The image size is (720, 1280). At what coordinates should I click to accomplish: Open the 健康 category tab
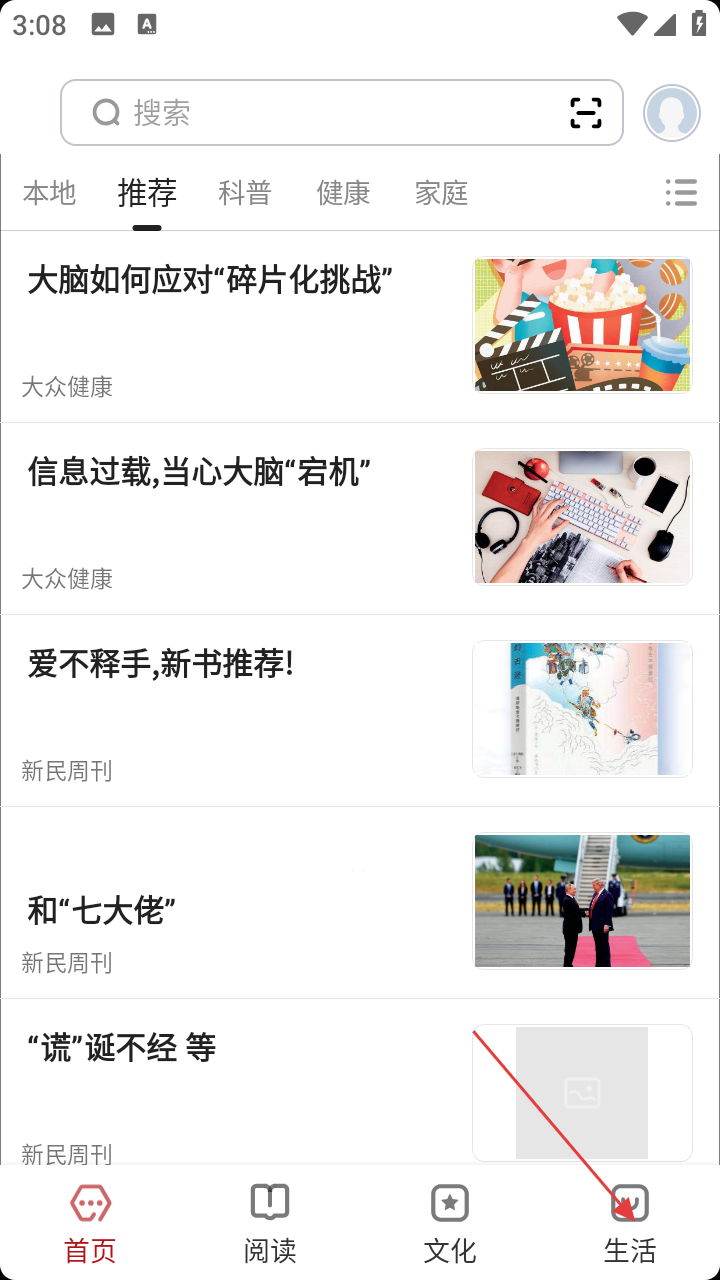point(343,192)
